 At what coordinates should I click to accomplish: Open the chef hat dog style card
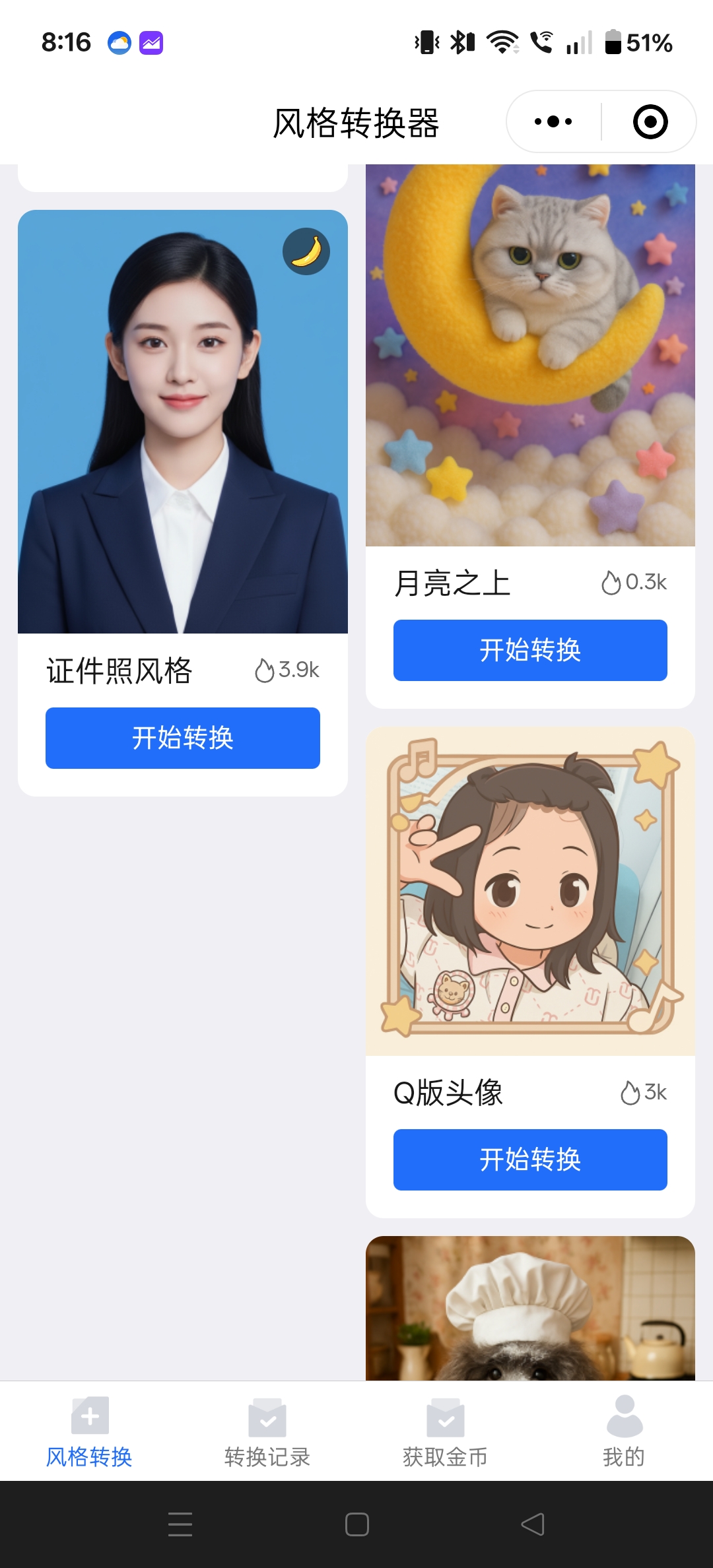[x=530, y=1310]
